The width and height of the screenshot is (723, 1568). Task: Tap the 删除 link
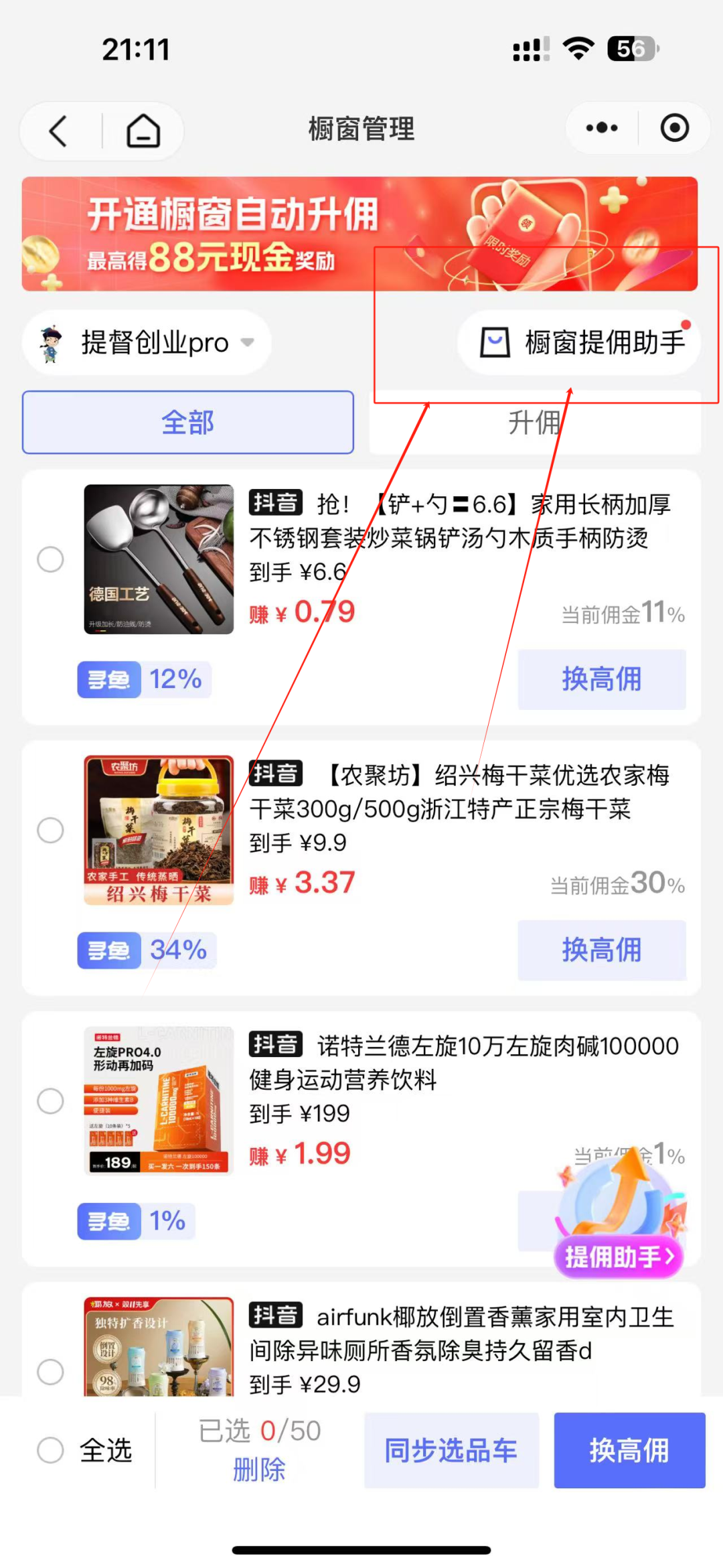pos(259,1470)
